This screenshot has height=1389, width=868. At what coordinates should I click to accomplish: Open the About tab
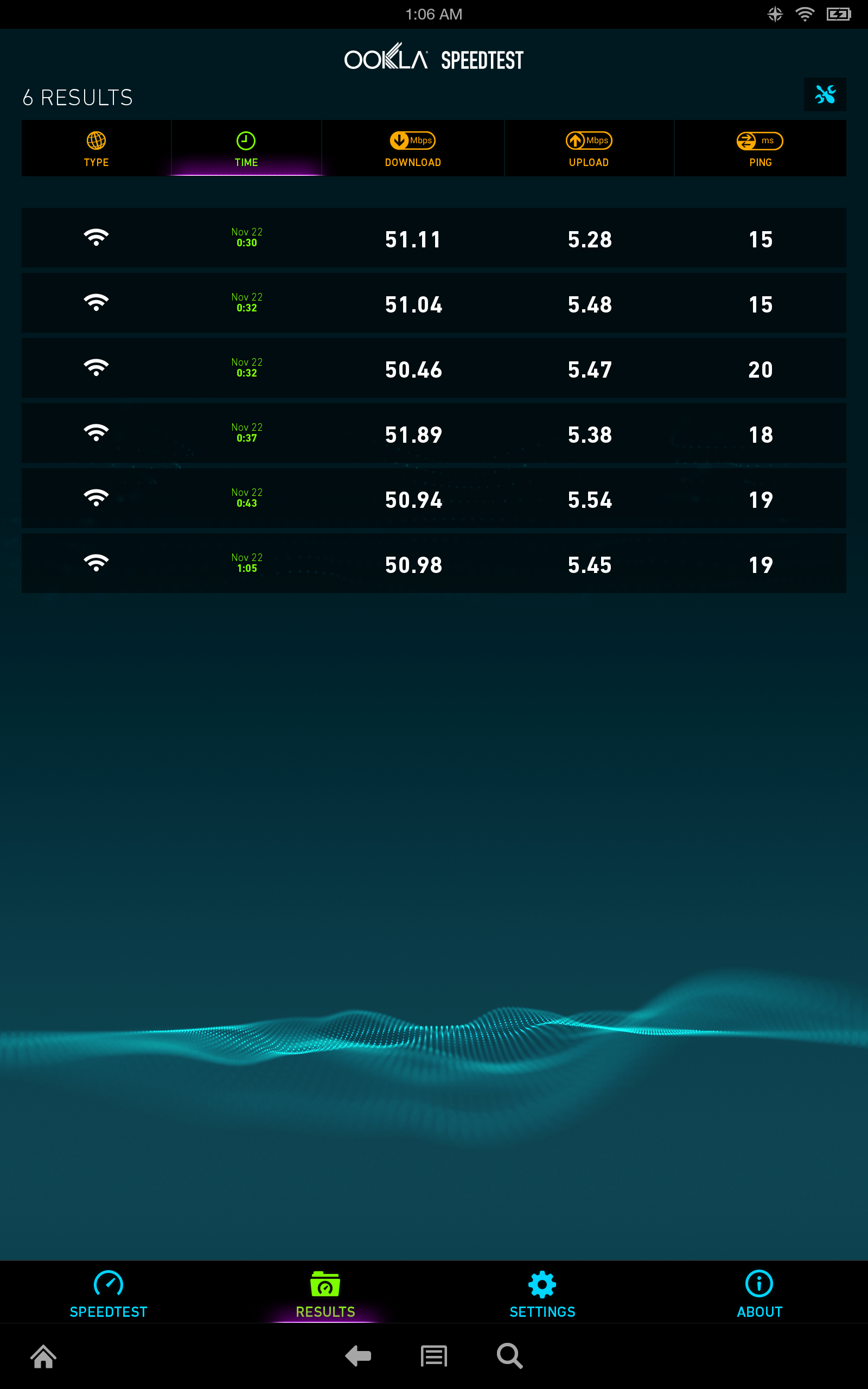pos(759,1294)
